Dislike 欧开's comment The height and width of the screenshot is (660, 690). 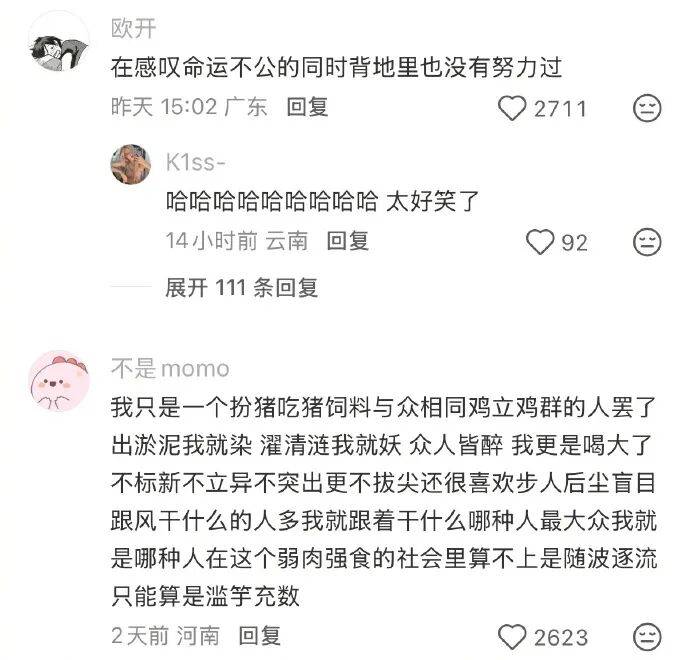coord(647,108)
